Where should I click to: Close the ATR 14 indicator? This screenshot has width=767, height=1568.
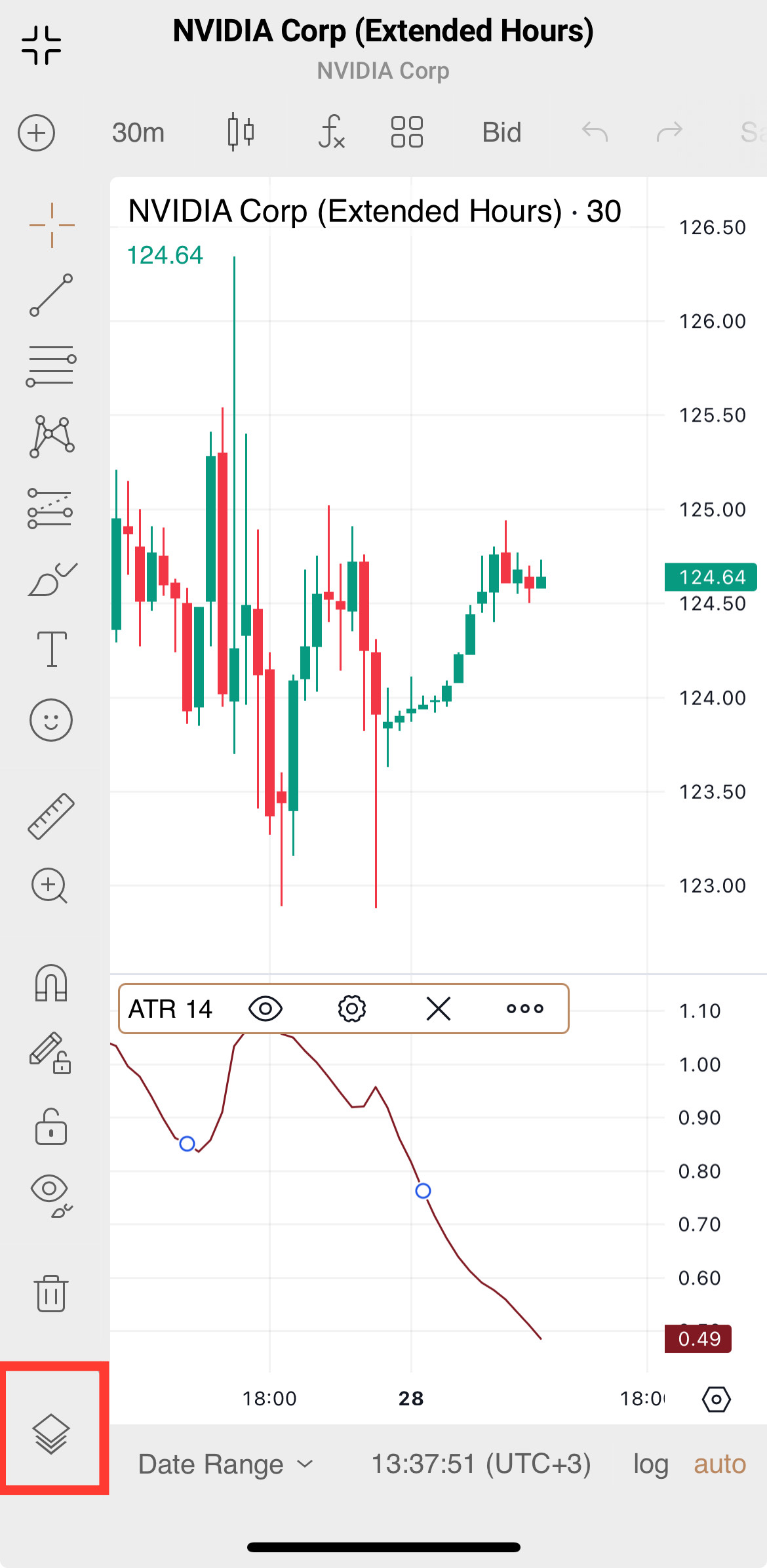tap(439, 1009)
